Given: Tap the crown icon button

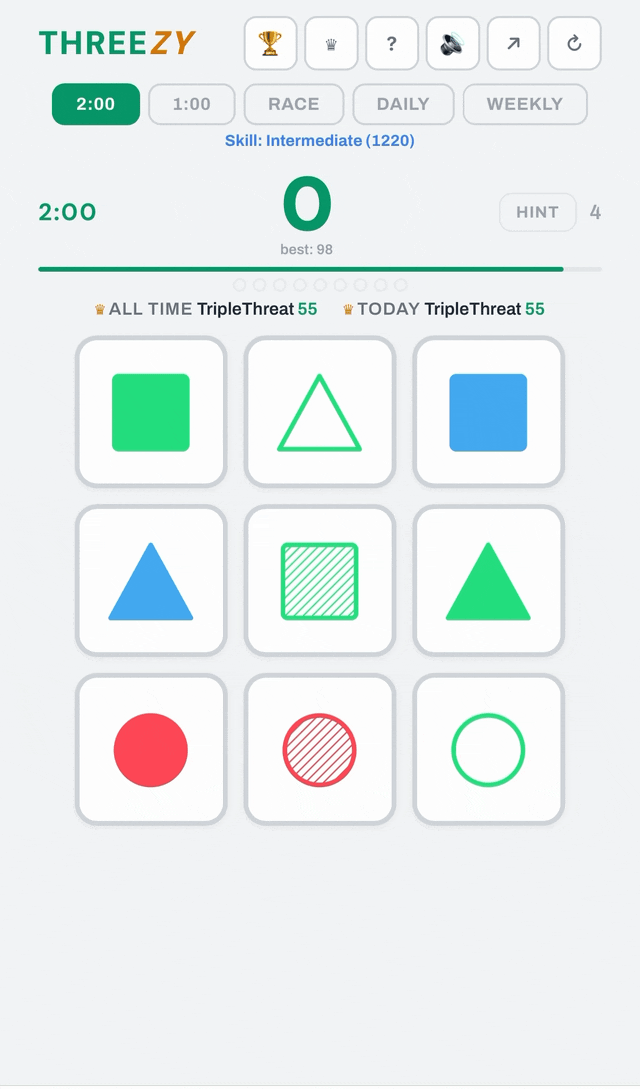Looking at the screenshot, I should 331,43.
